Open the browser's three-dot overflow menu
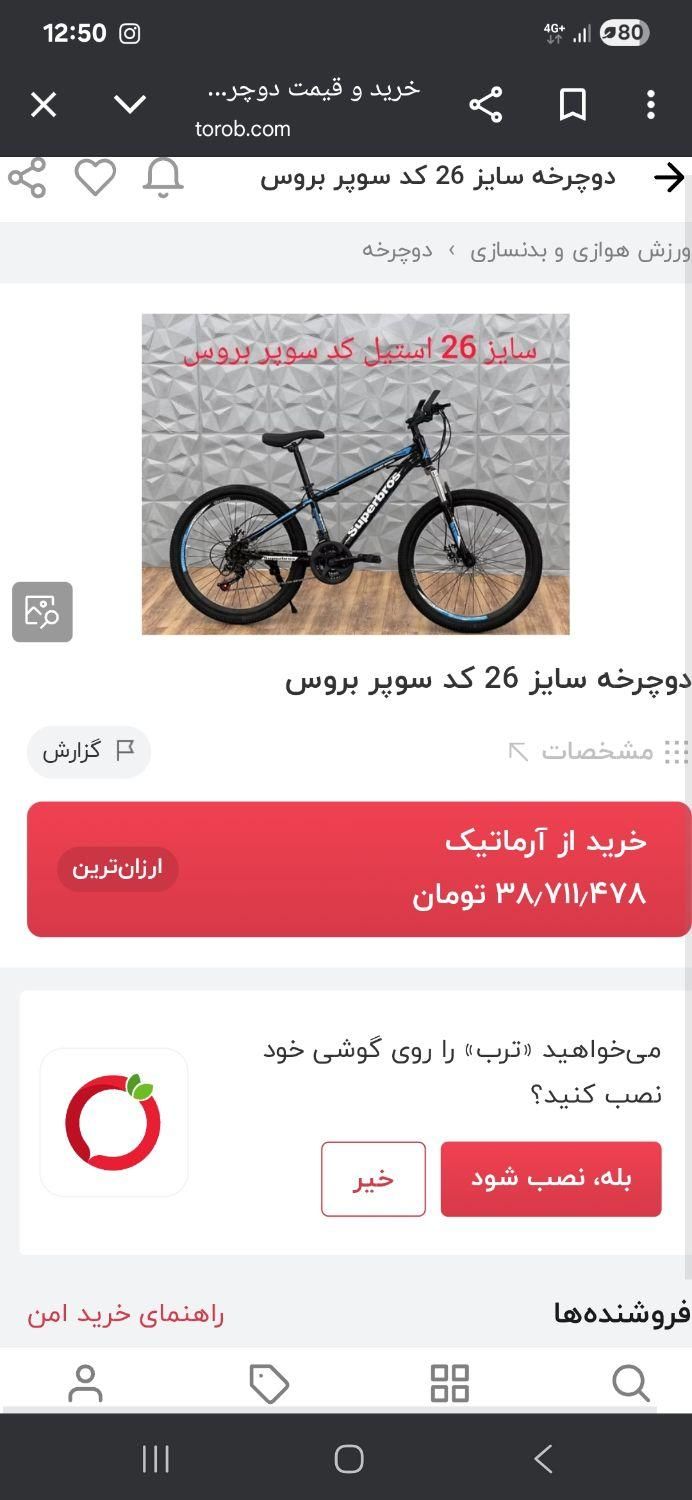Viewport: 692px width, 1500px height. [651, 104]
